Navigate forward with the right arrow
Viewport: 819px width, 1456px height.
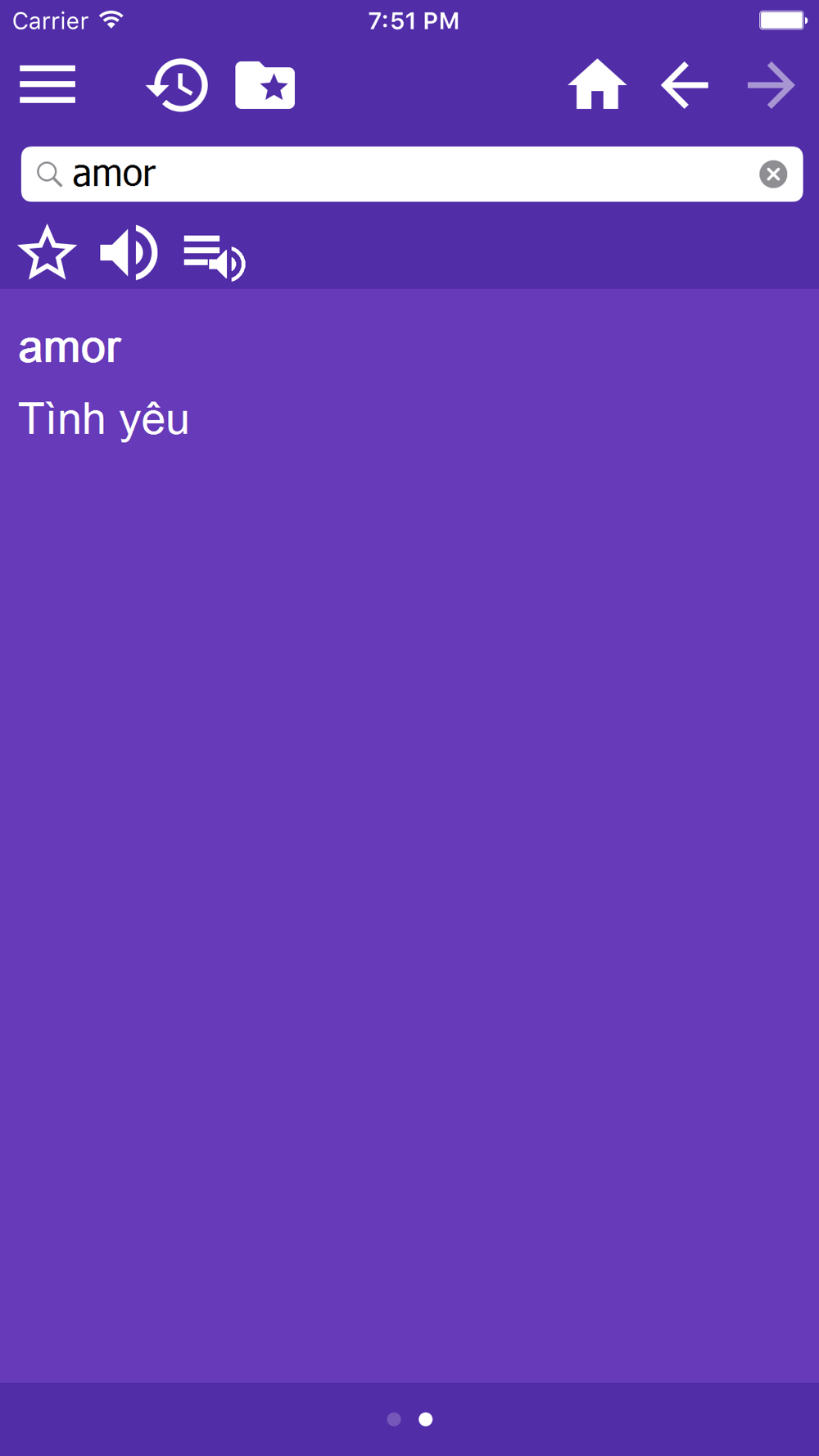(771, 85)
